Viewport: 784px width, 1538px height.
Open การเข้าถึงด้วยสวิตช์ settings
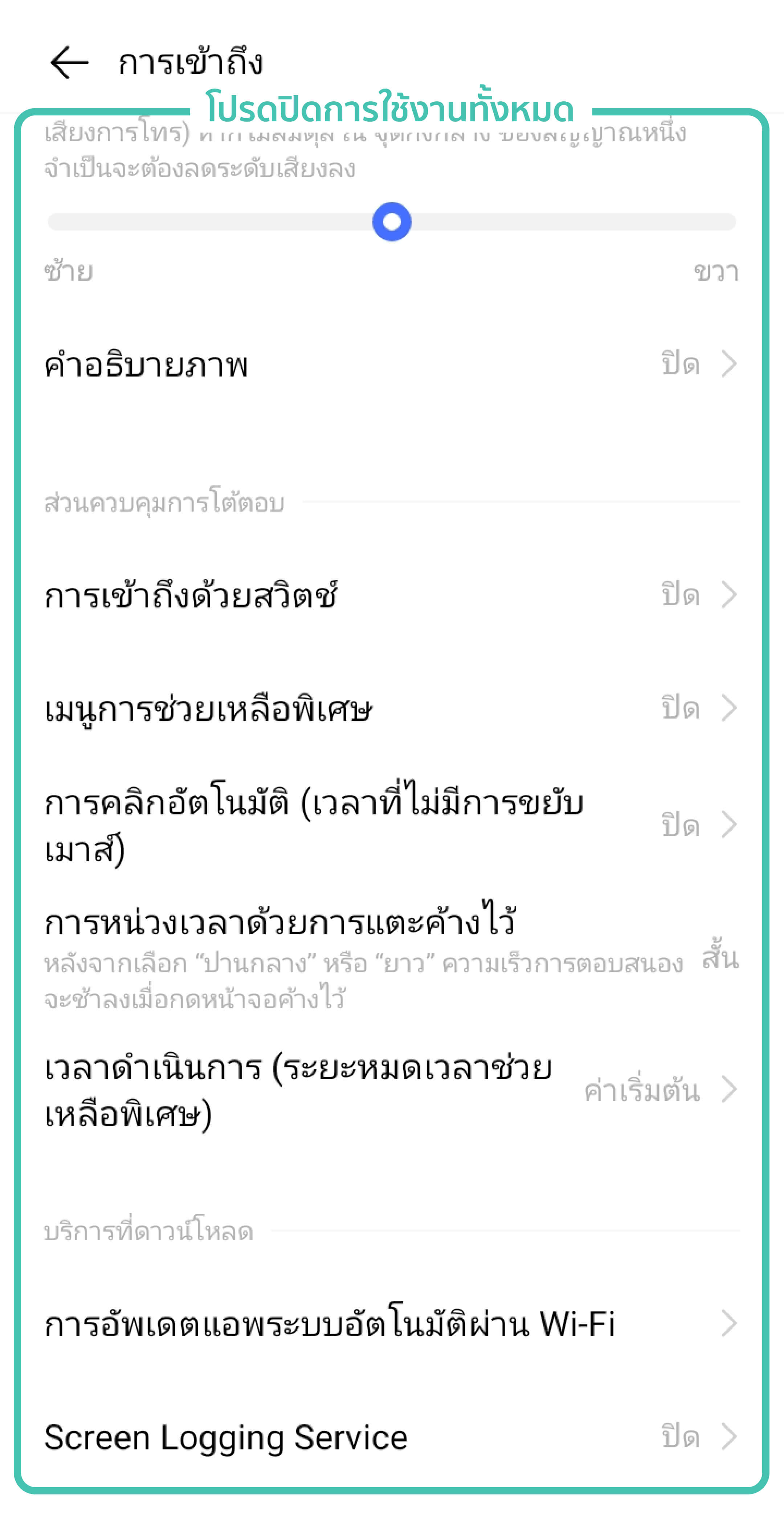click(x=391, y=595)
